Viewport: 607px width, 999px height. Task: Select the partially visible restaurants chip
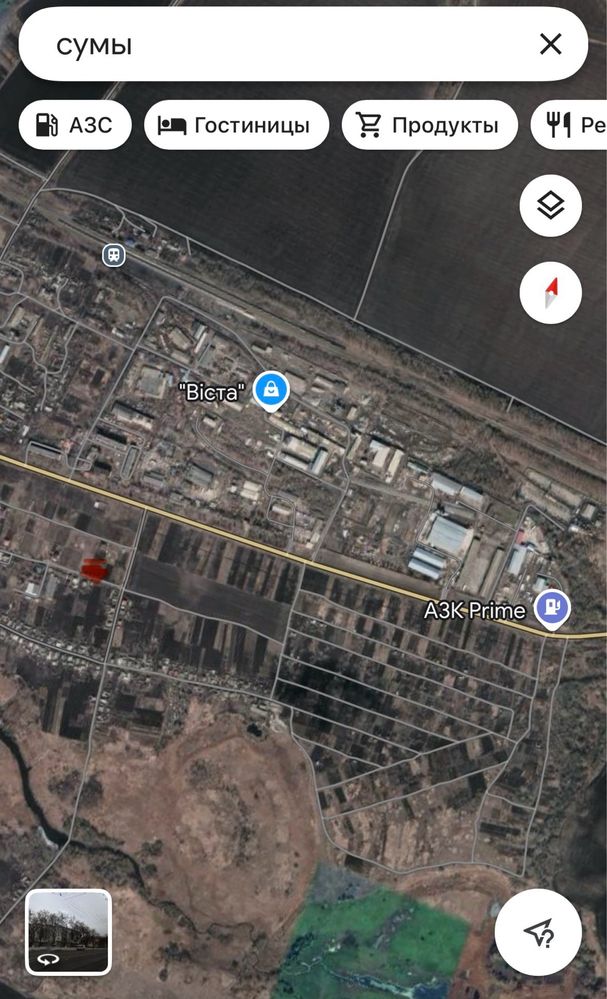[x=569, y=125]
